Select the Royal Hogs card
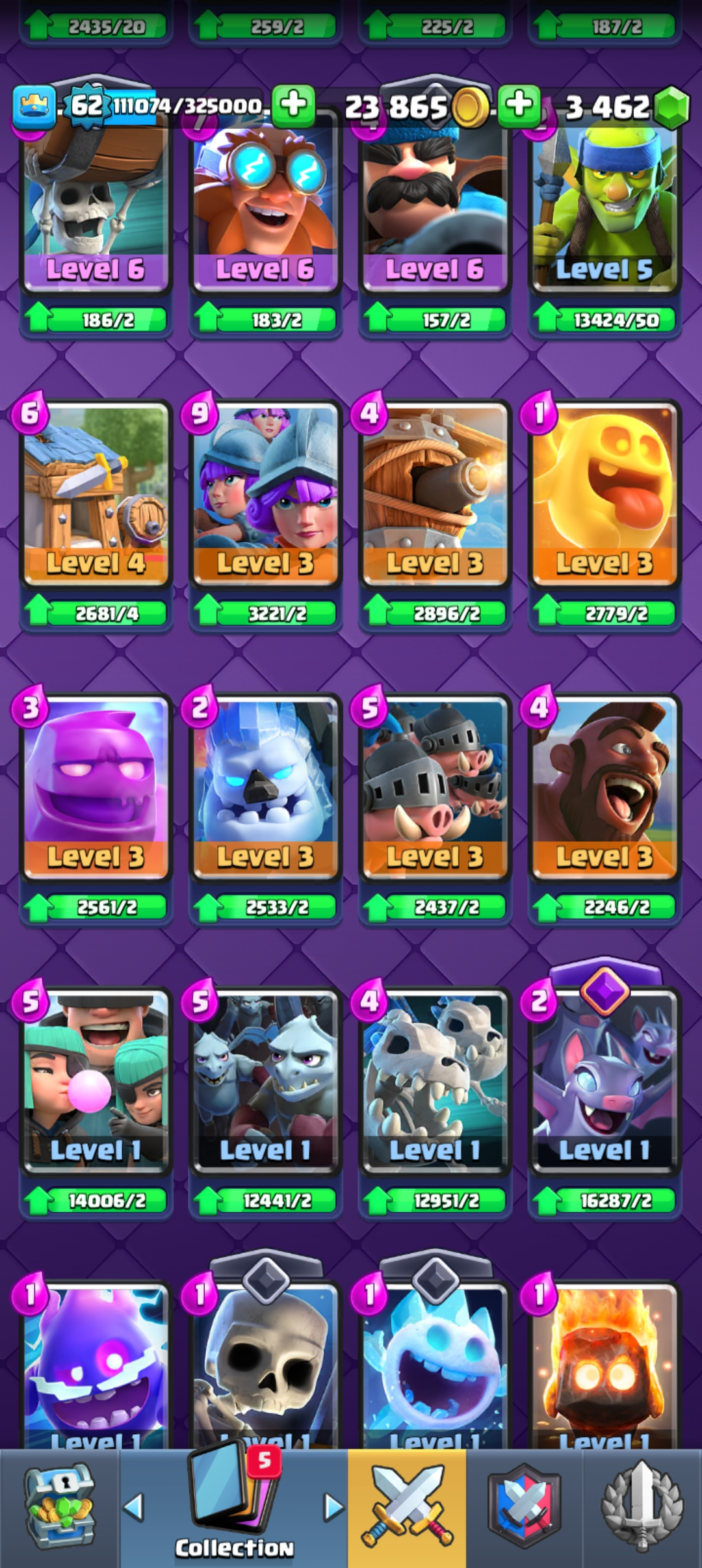This screenshot has width=702, height=1568. (434, 787)
